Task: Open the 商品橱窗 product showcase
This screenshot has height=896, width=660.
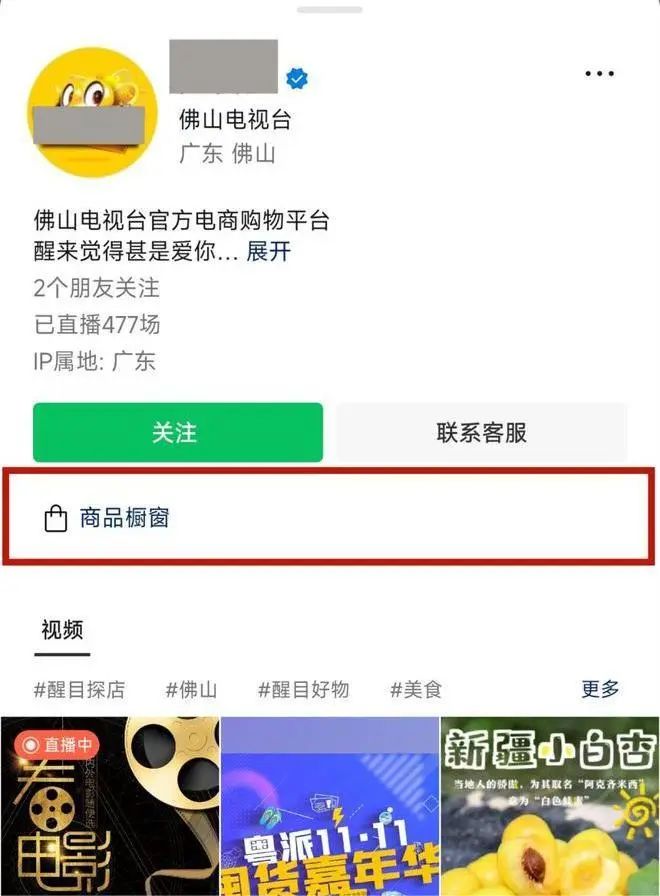Action: tap(124, 518)
